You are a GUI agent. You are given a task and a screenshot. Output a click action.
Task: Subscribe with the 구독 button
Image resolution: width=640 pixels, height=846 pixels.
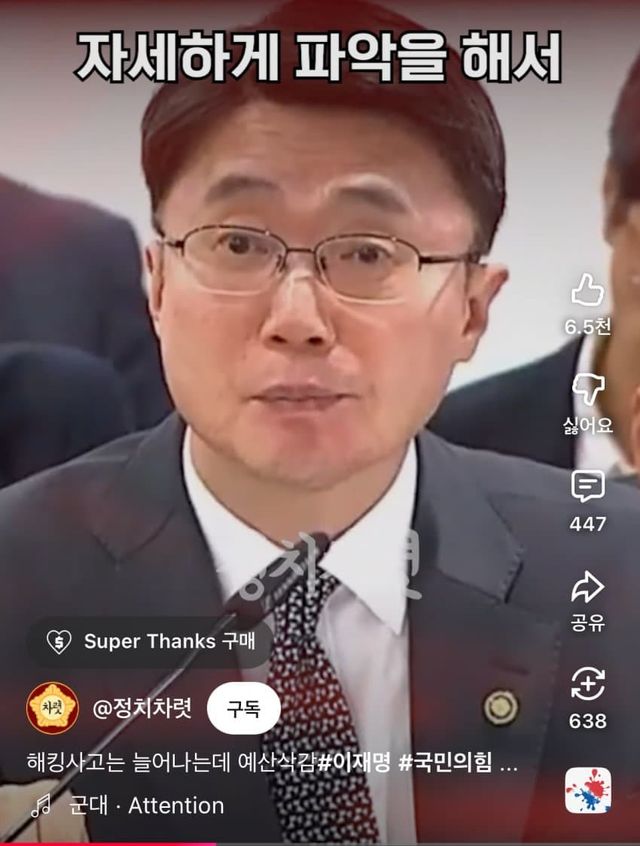tap(243, 709)
